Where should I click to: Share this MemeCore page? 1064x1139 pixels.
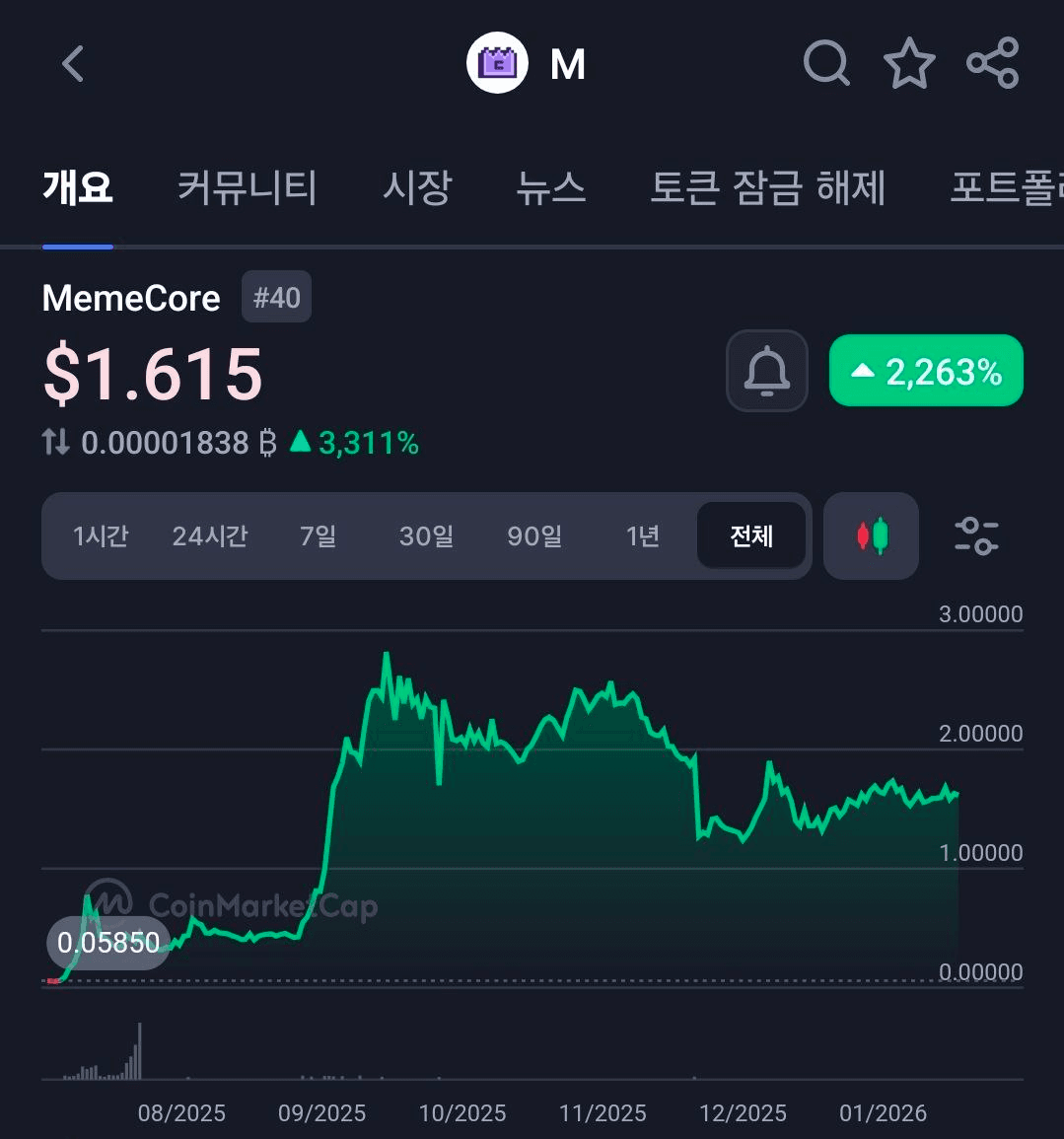[x=992, y=64]
